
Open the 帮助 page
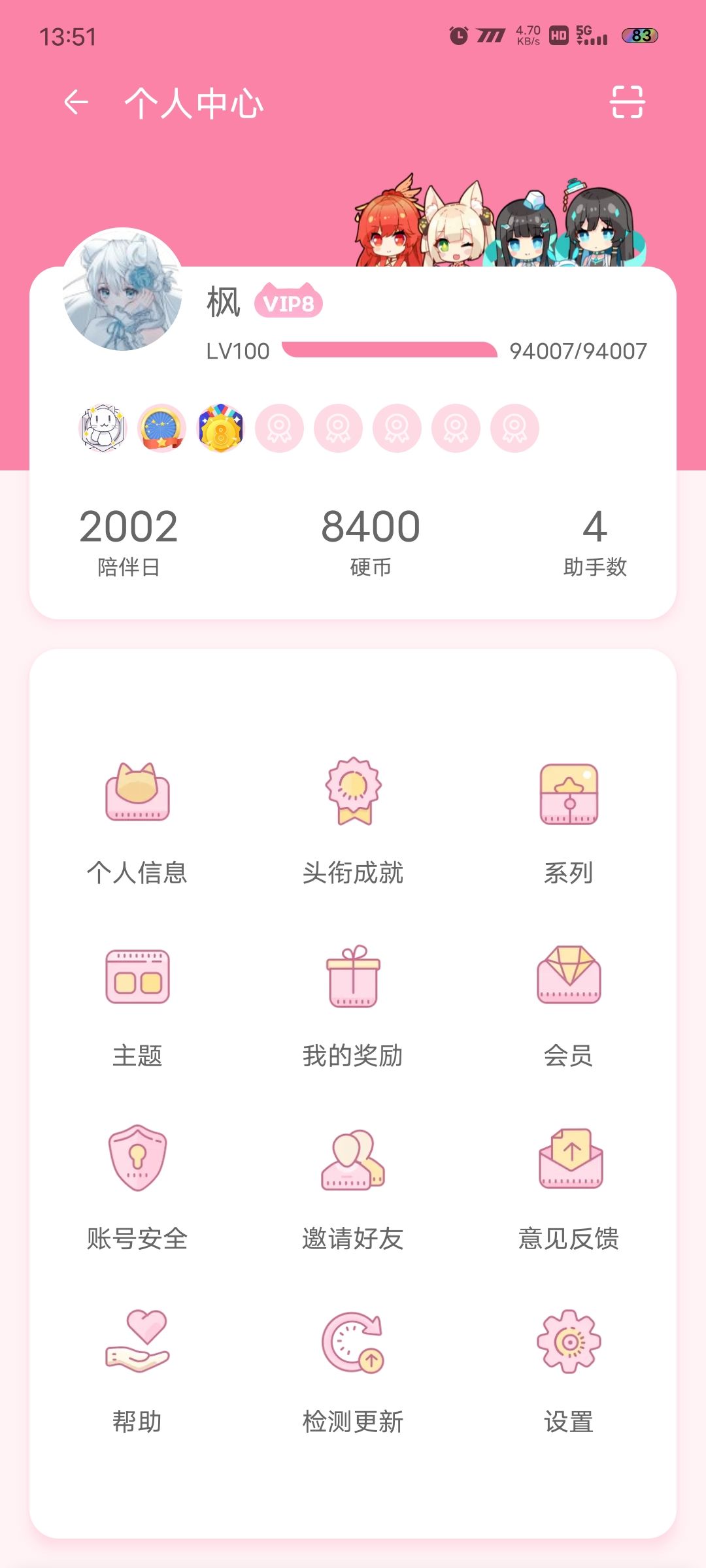(137, 1369)
